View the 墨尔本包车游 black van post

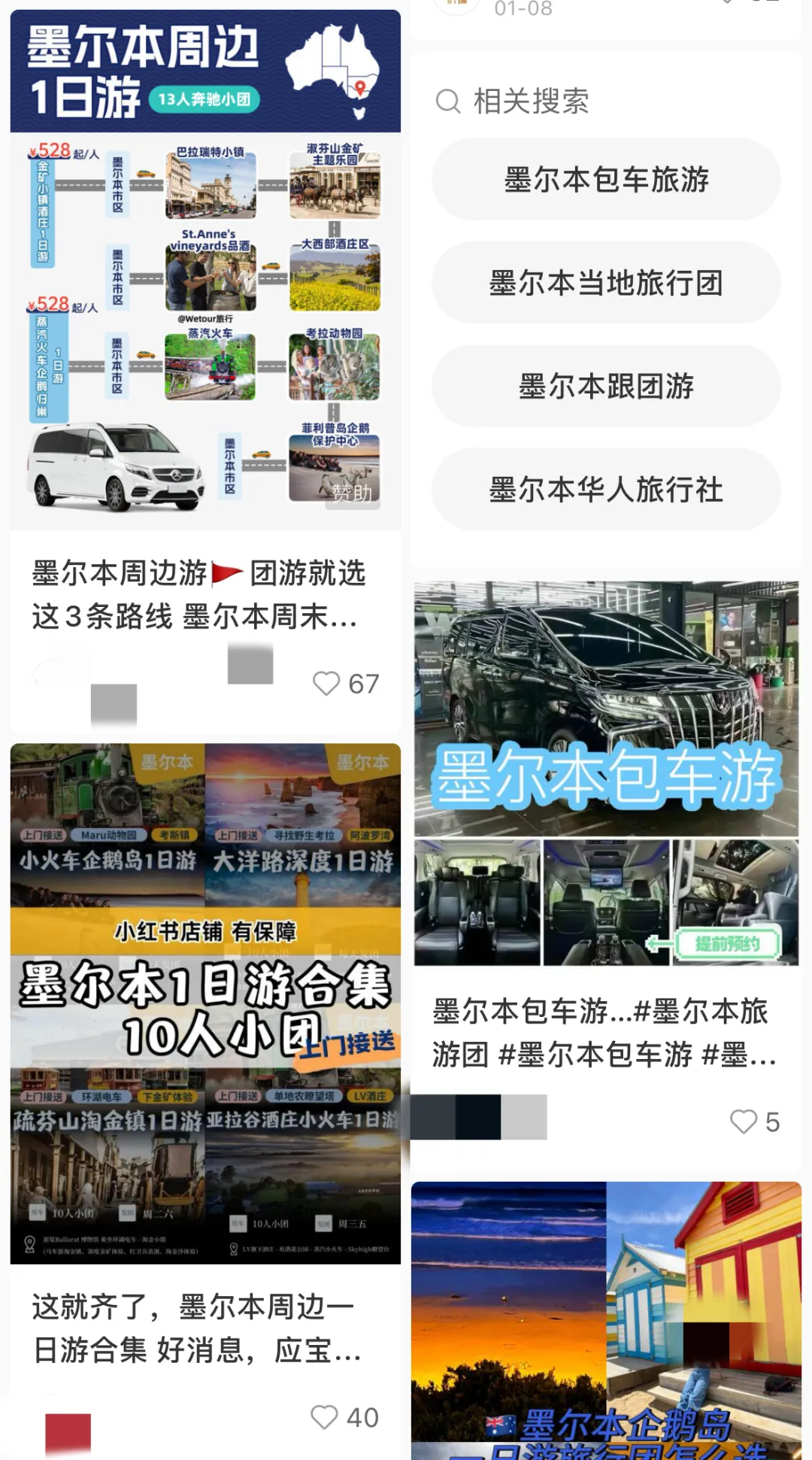[606, 772]
